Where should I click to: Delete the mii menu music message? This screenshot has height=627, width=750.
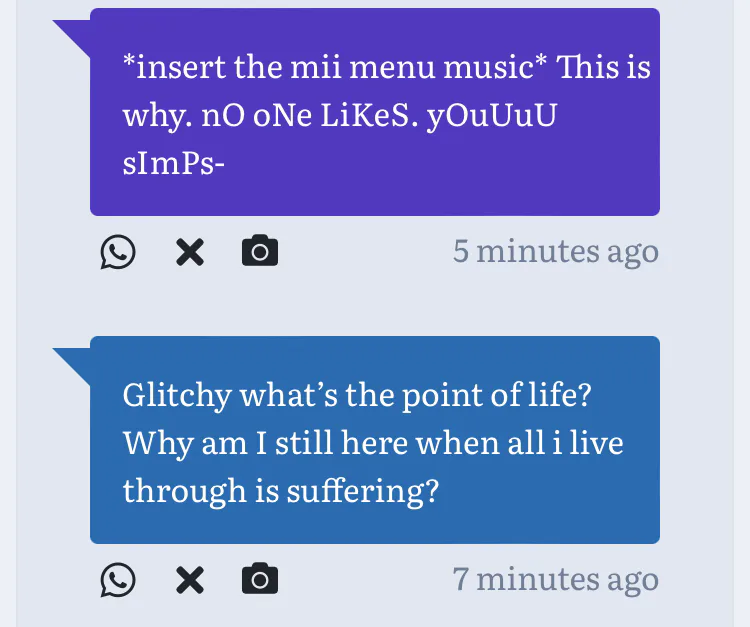coord(190,252)
